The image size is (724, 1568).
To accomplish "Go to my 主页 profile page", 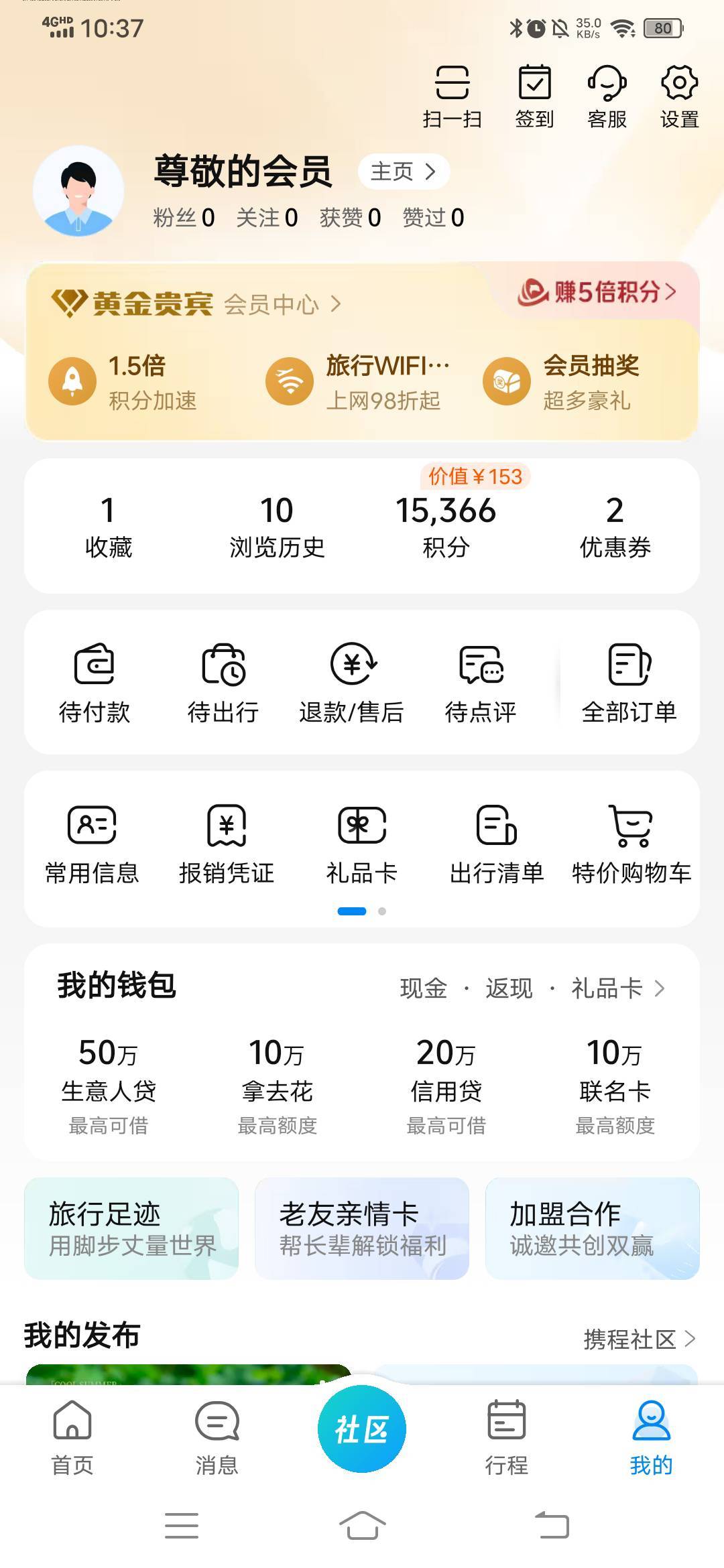I will click(x=403, y=172).
